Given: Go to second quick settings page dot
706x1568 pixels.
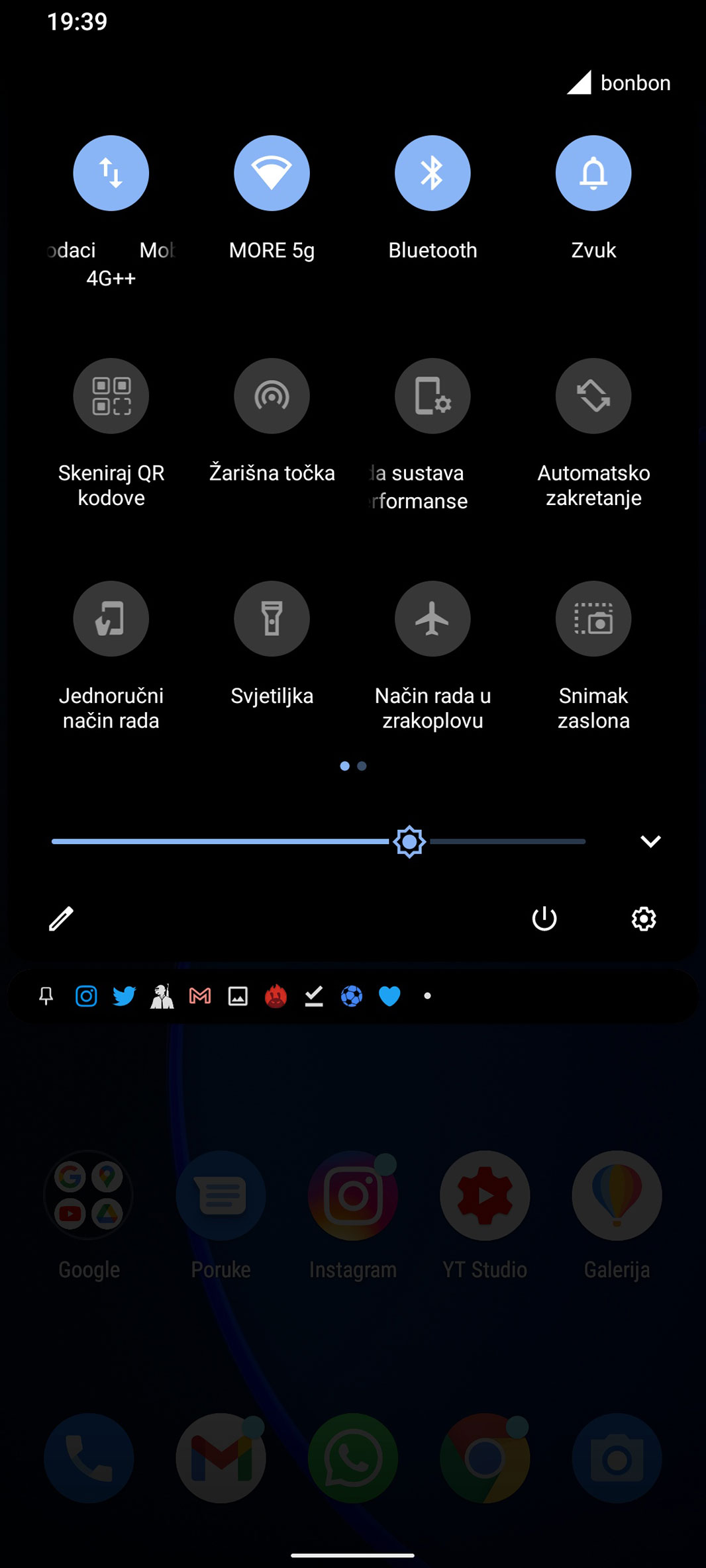Looking at the screenshot, I should (362, 766).
